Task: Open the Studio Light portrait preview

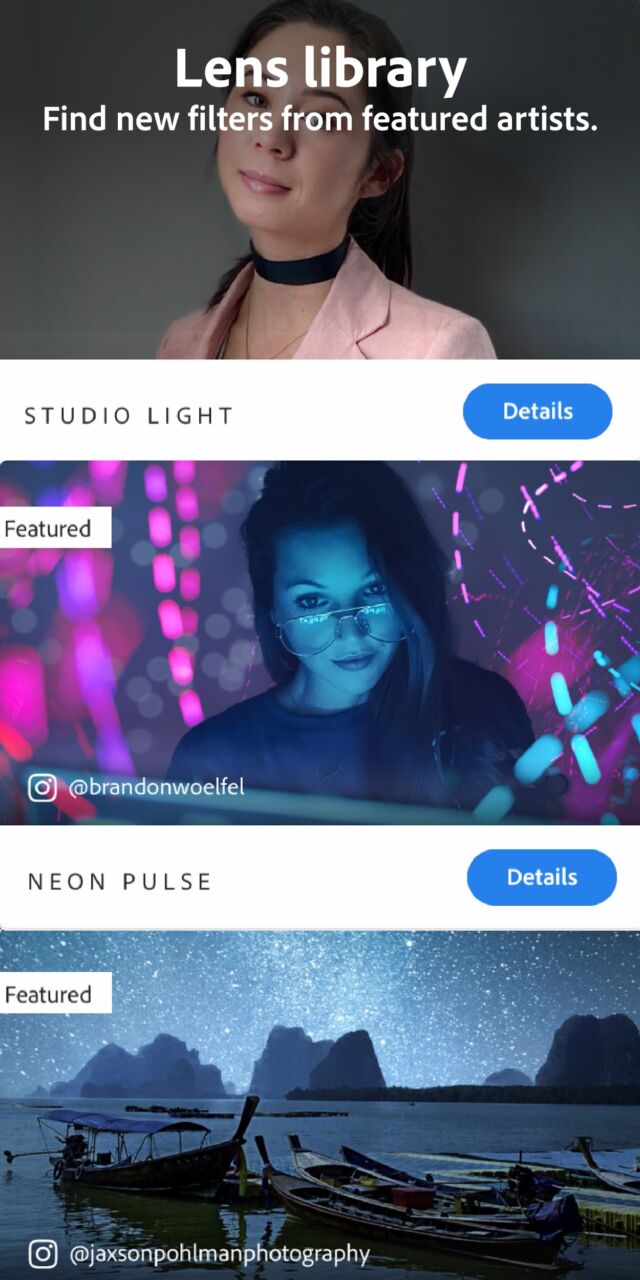Action: click(x=320, y=180)
